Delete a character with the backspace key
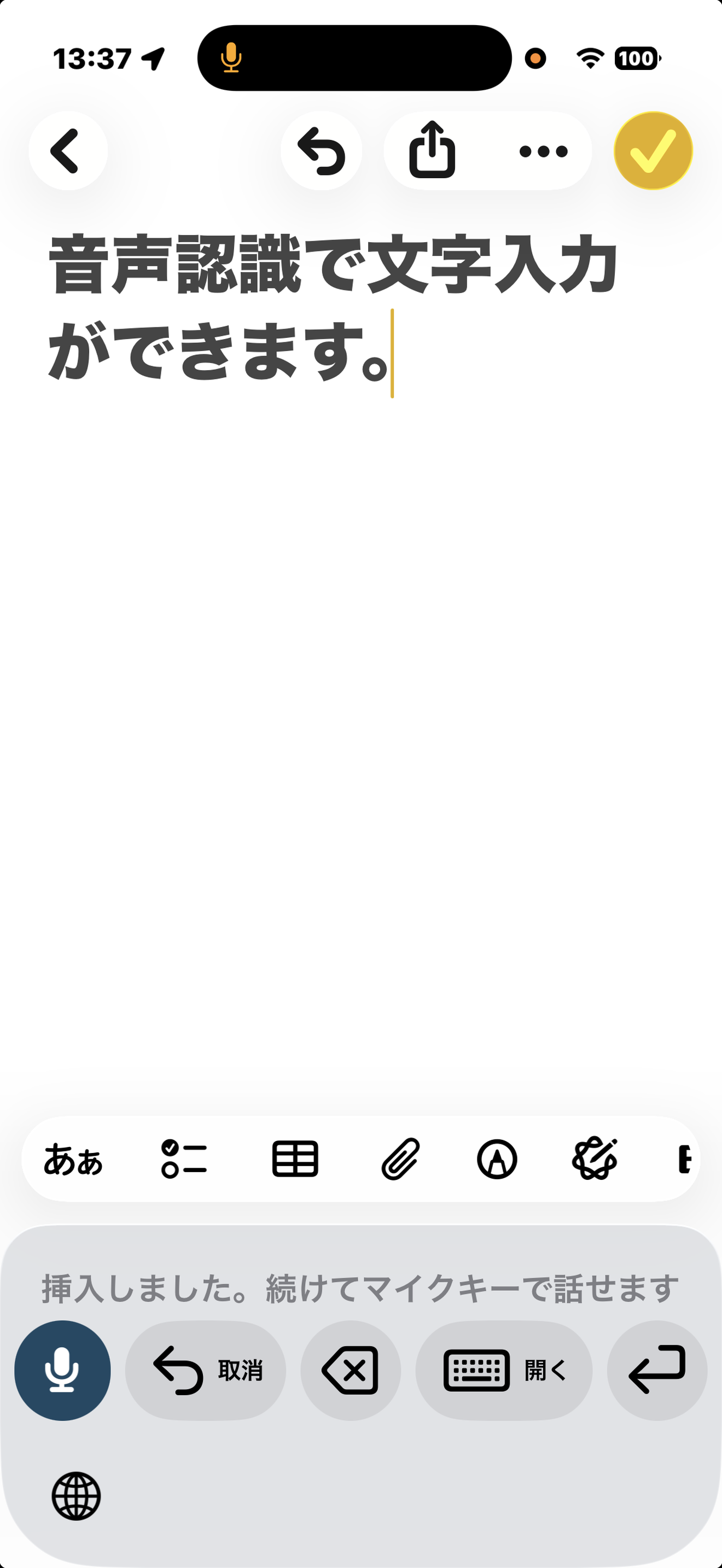The image size is (722, 1568). point(351,1370)
